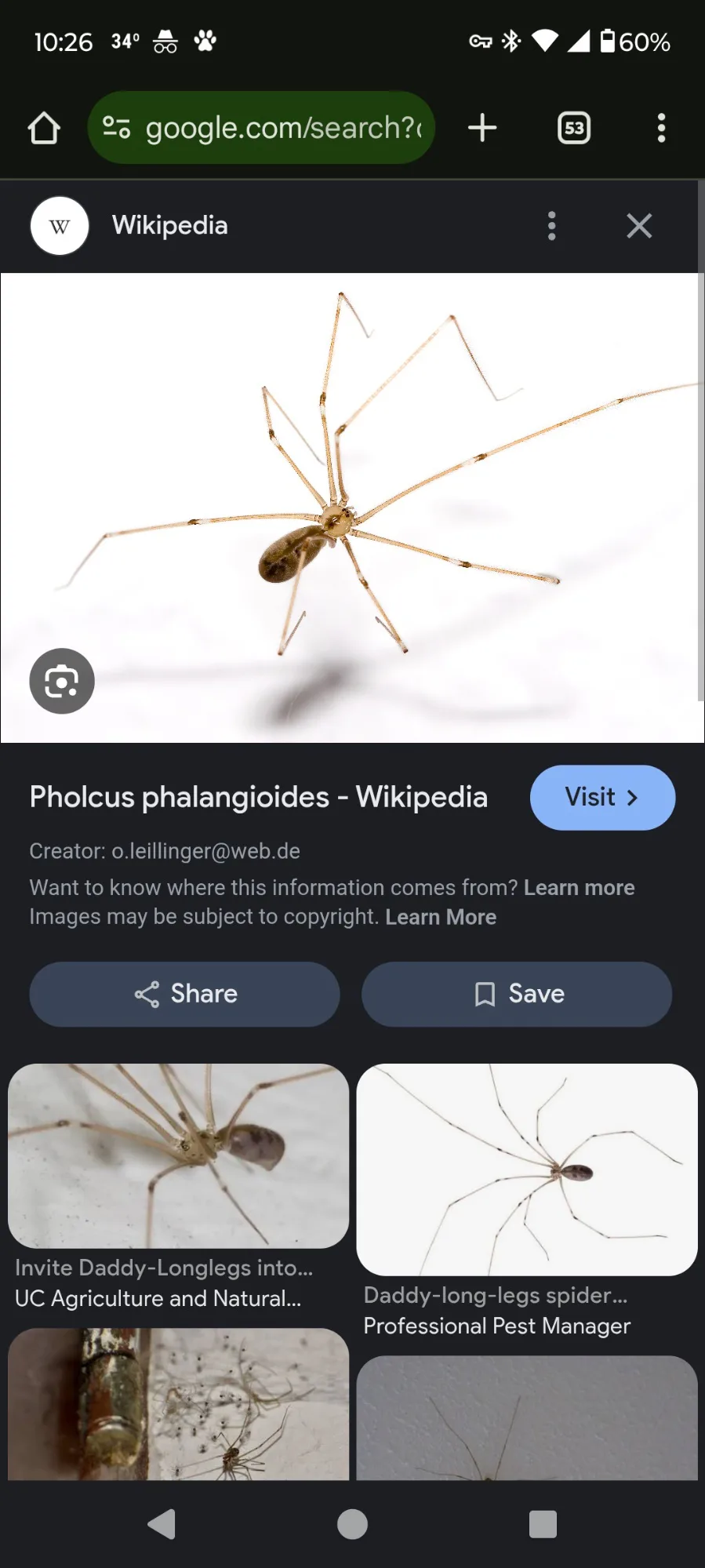
Task: Open the Professional Pest Manager image result
Action: coord(527,1169)
